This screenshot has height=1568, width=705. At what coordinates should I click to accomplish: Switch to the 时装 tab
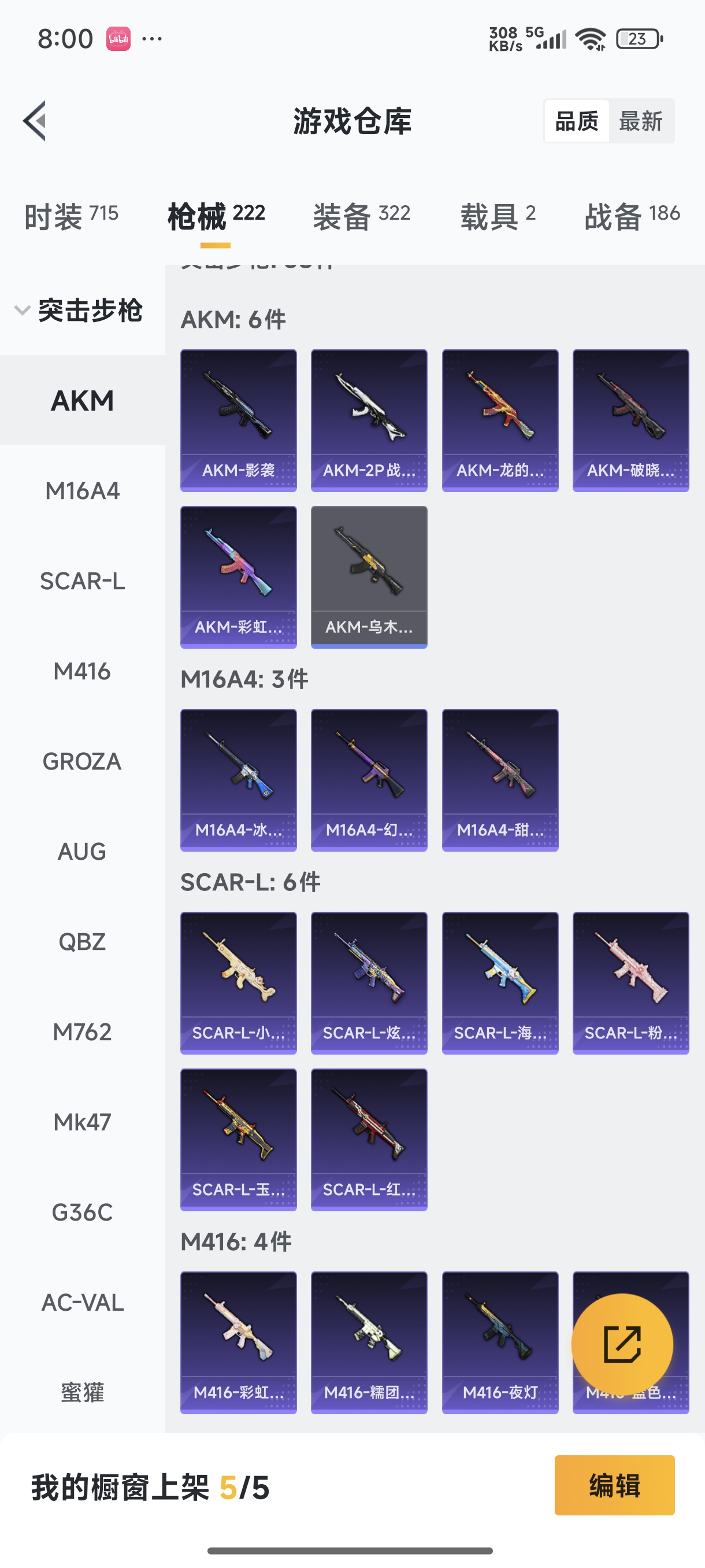click(x=71, y=216)
